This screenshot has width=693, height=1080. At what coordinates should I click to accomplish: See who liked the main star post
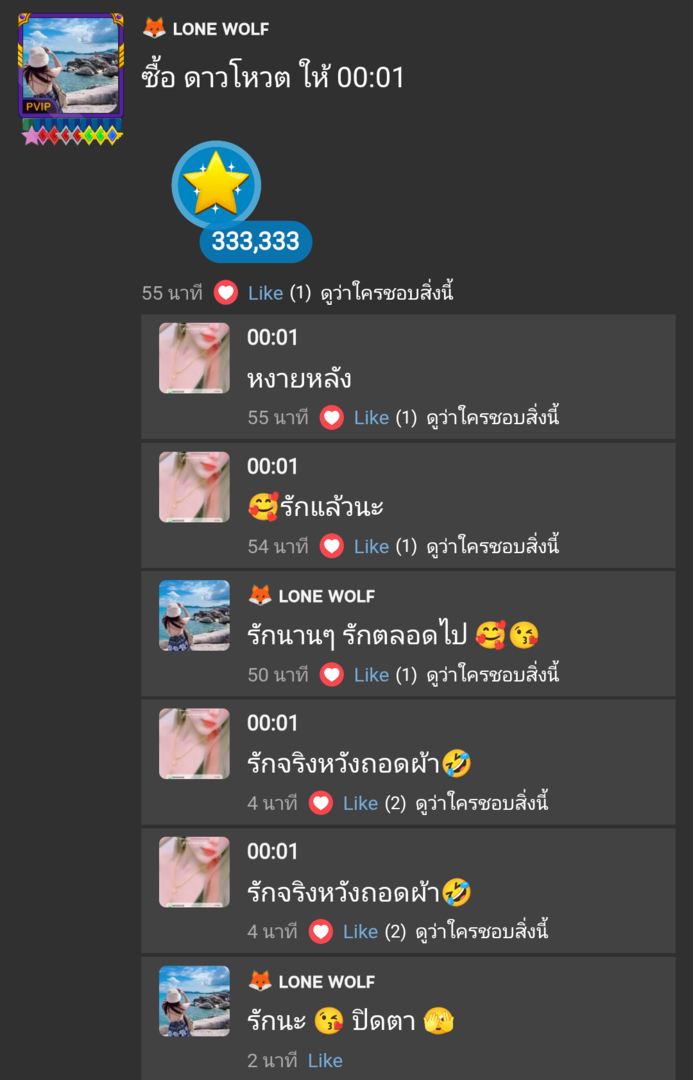point(387,293)
